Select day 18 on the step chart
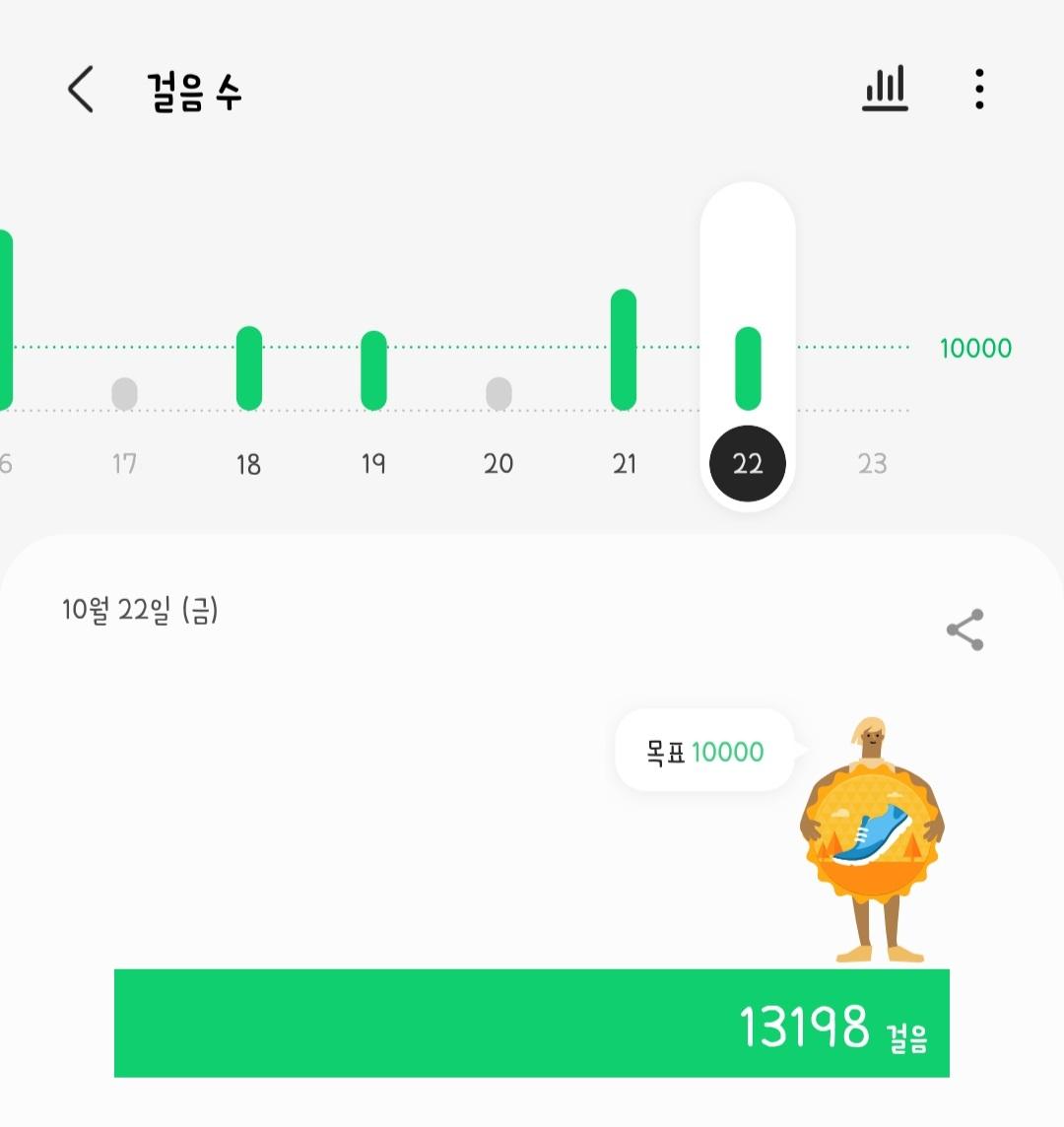1064x1127 pixels. (x=248, y=463)
